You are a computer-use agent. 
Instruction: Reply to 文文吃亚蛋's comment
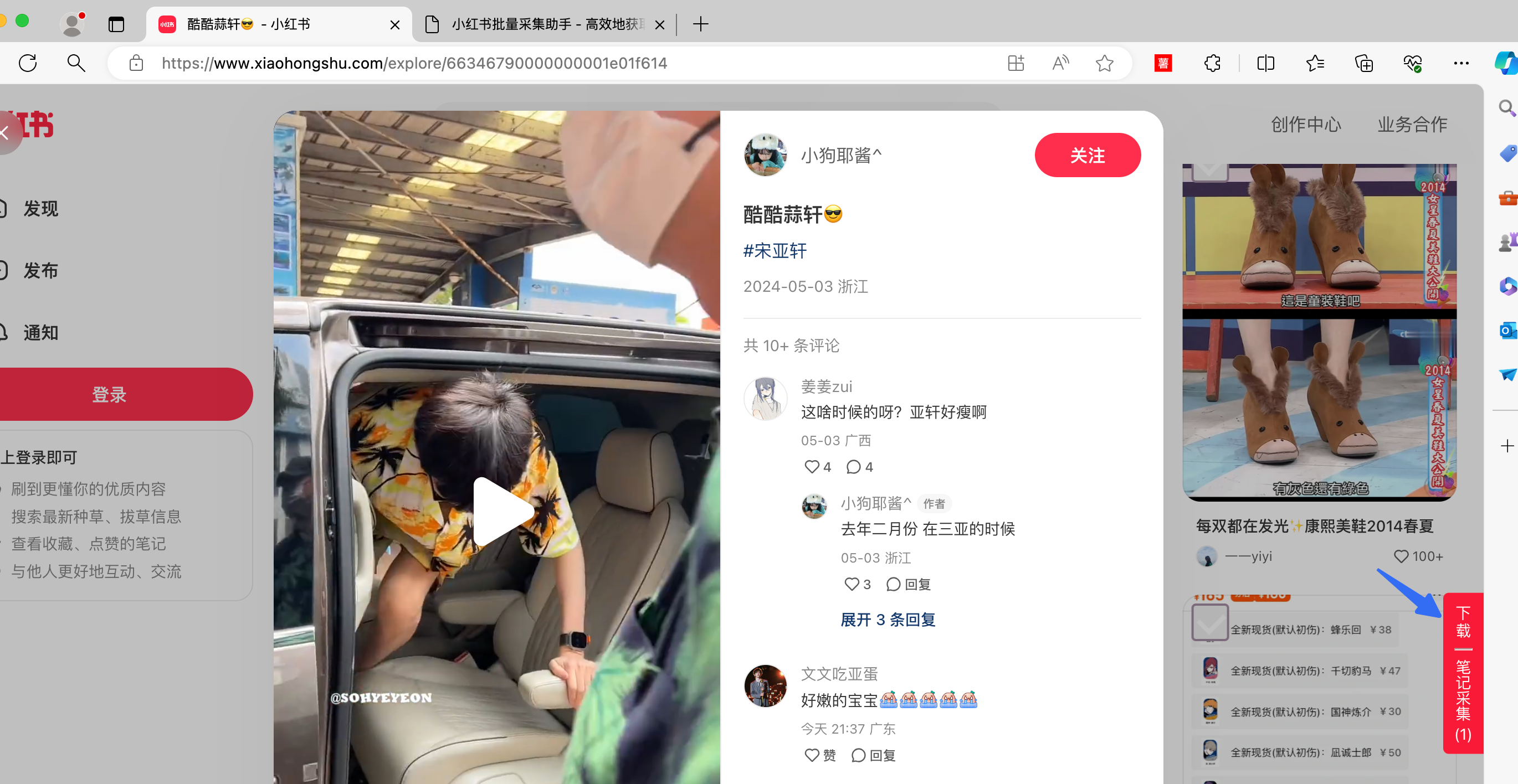[873, 755]
